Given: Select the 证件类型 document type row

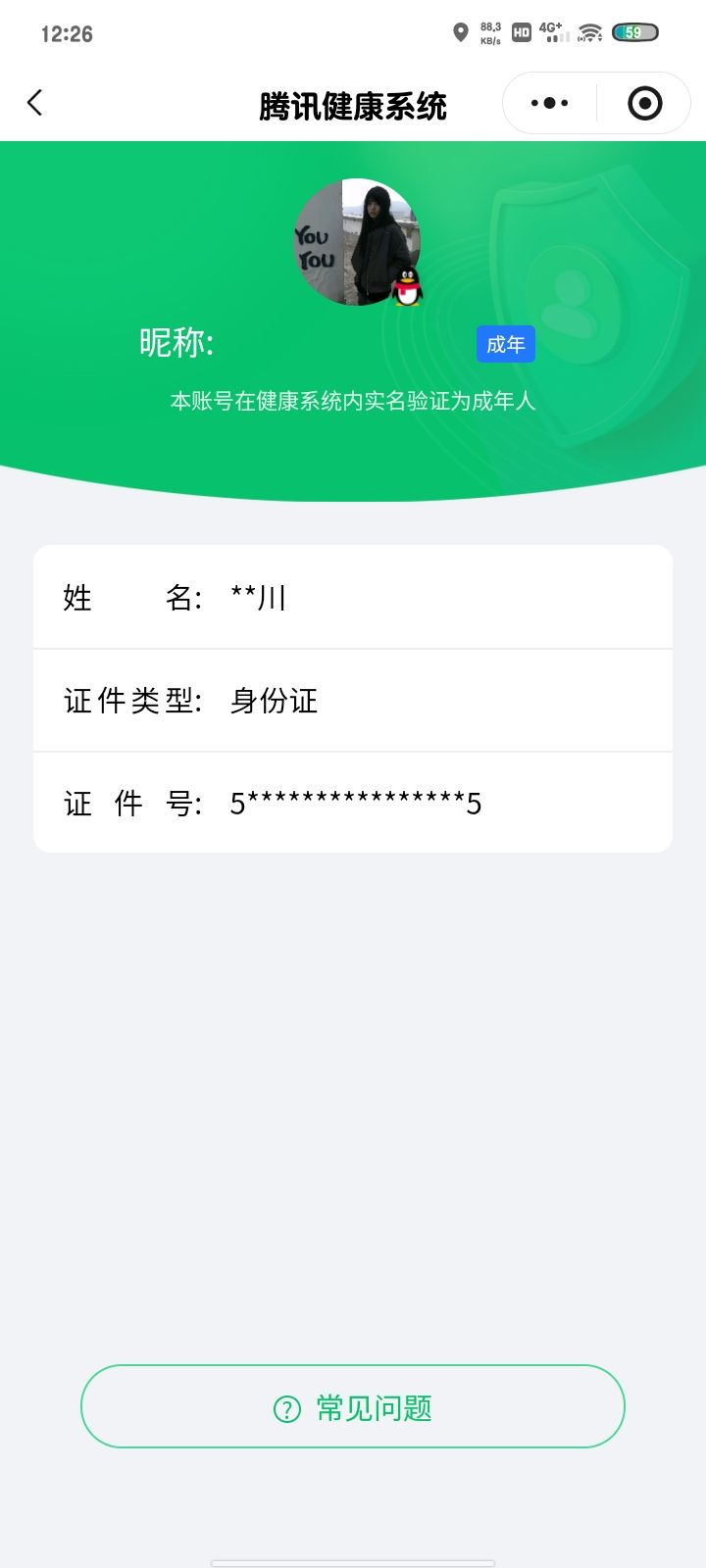Looking at the screenshot, I should pyautogui.click(x=353, y=701).
